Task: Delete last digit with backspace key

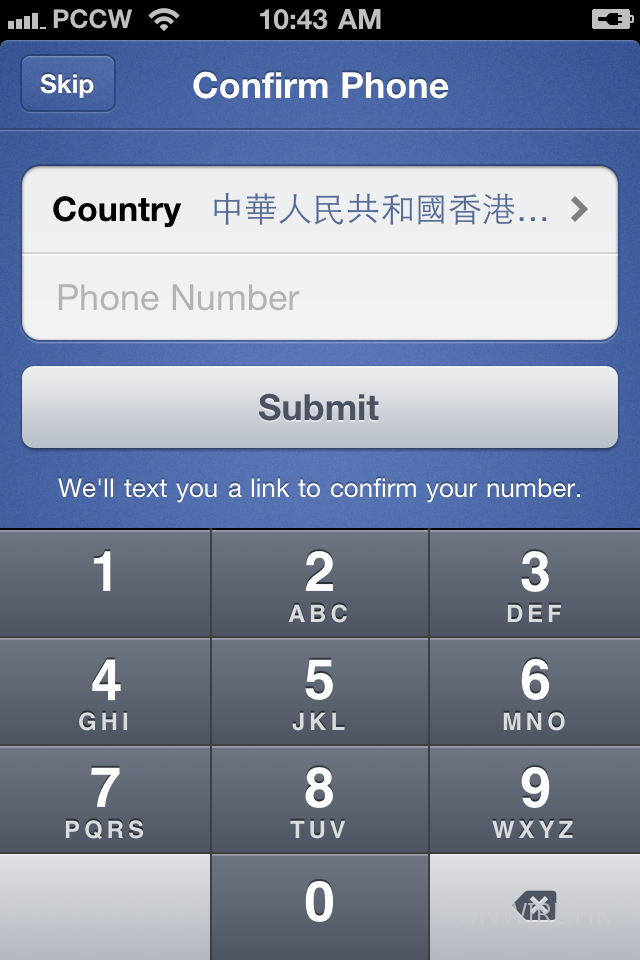Action: (536, 906)
